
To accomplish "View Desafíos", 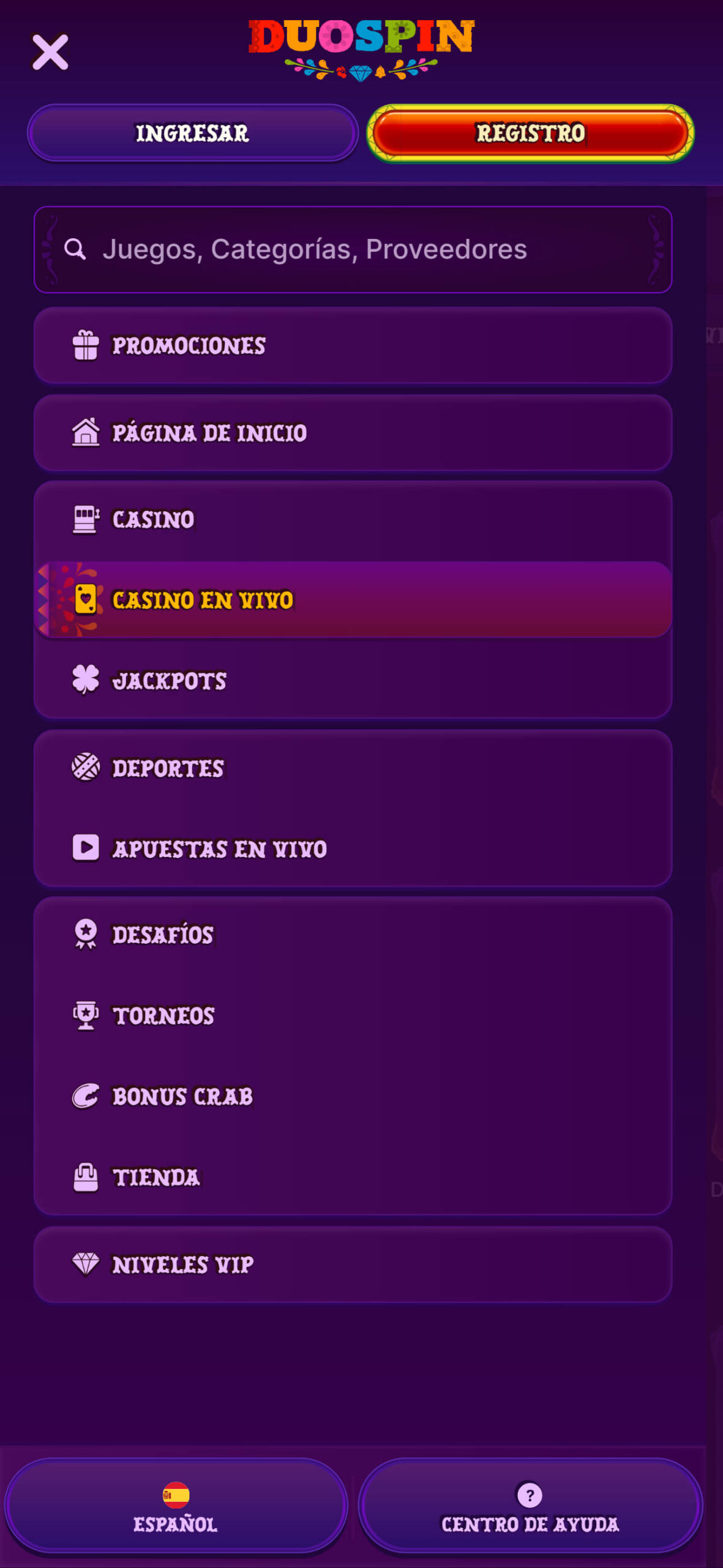I will click(353, 935).
